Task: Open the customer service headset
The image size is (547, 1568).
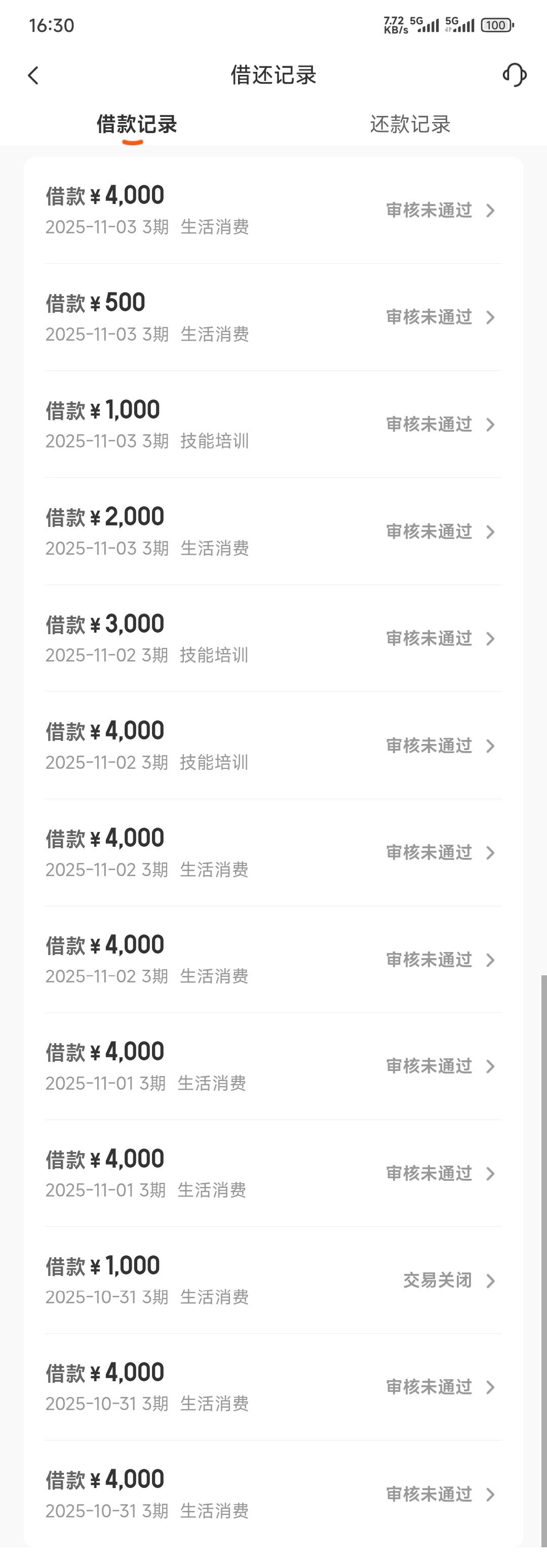Action: (x=514, y=75)
